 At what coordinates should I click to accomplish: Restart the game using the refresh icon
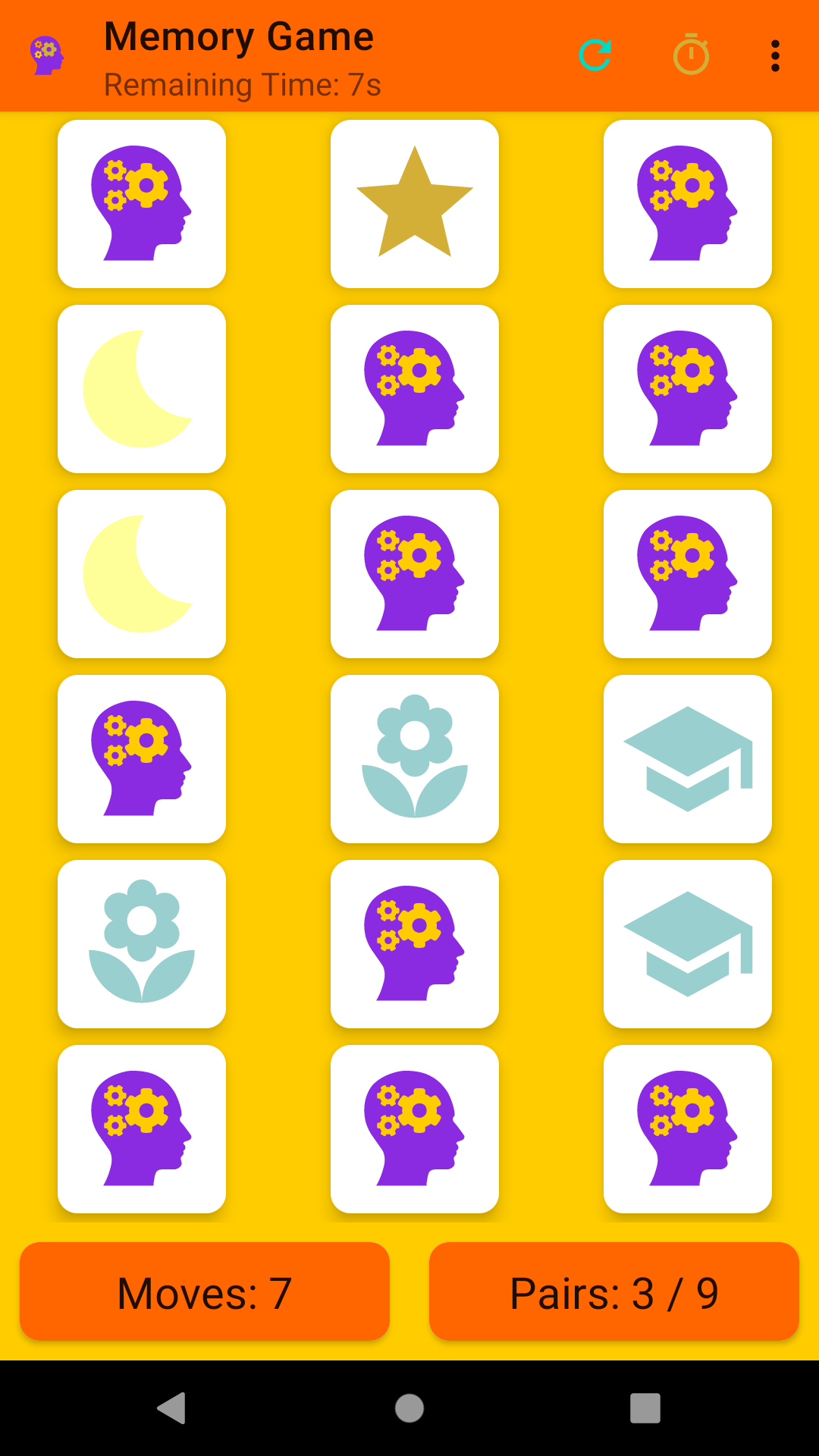tap(596, 55)
